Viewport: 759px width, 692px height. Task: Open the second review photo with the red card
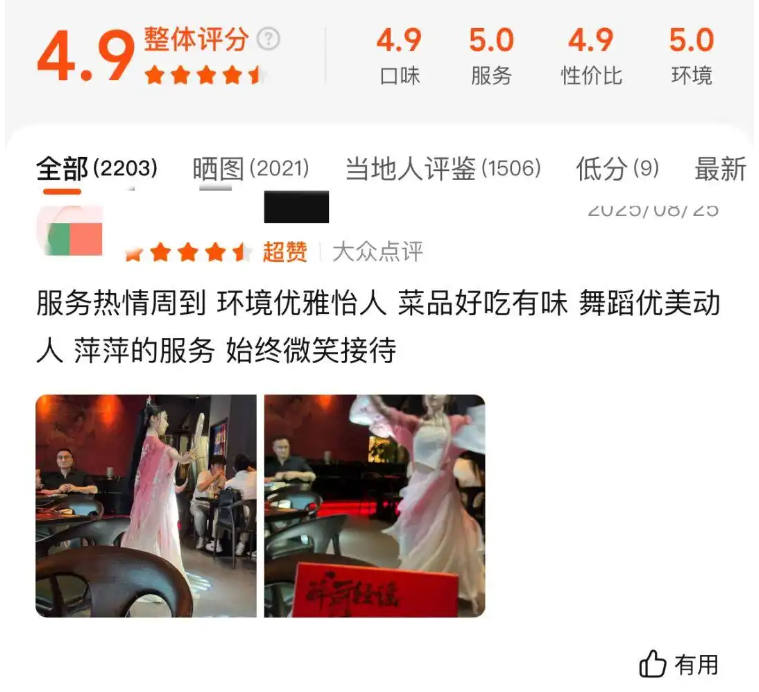click(x=374, y=505)
